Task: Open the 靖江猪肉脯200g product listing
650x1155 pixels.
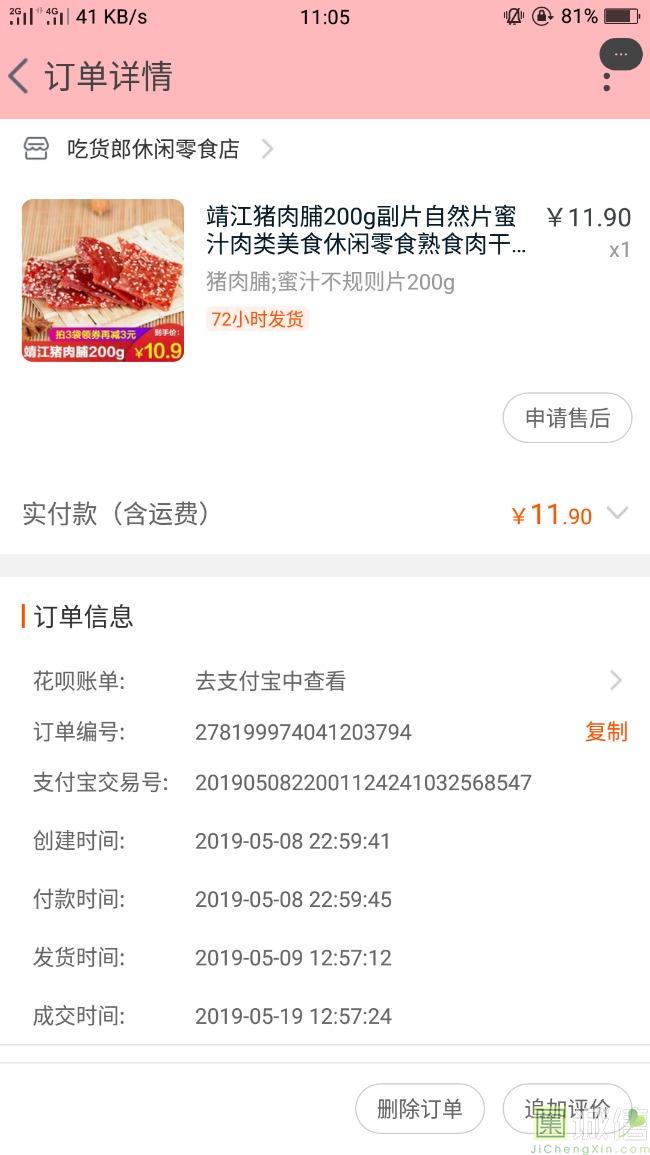Action: click(365, 230)
